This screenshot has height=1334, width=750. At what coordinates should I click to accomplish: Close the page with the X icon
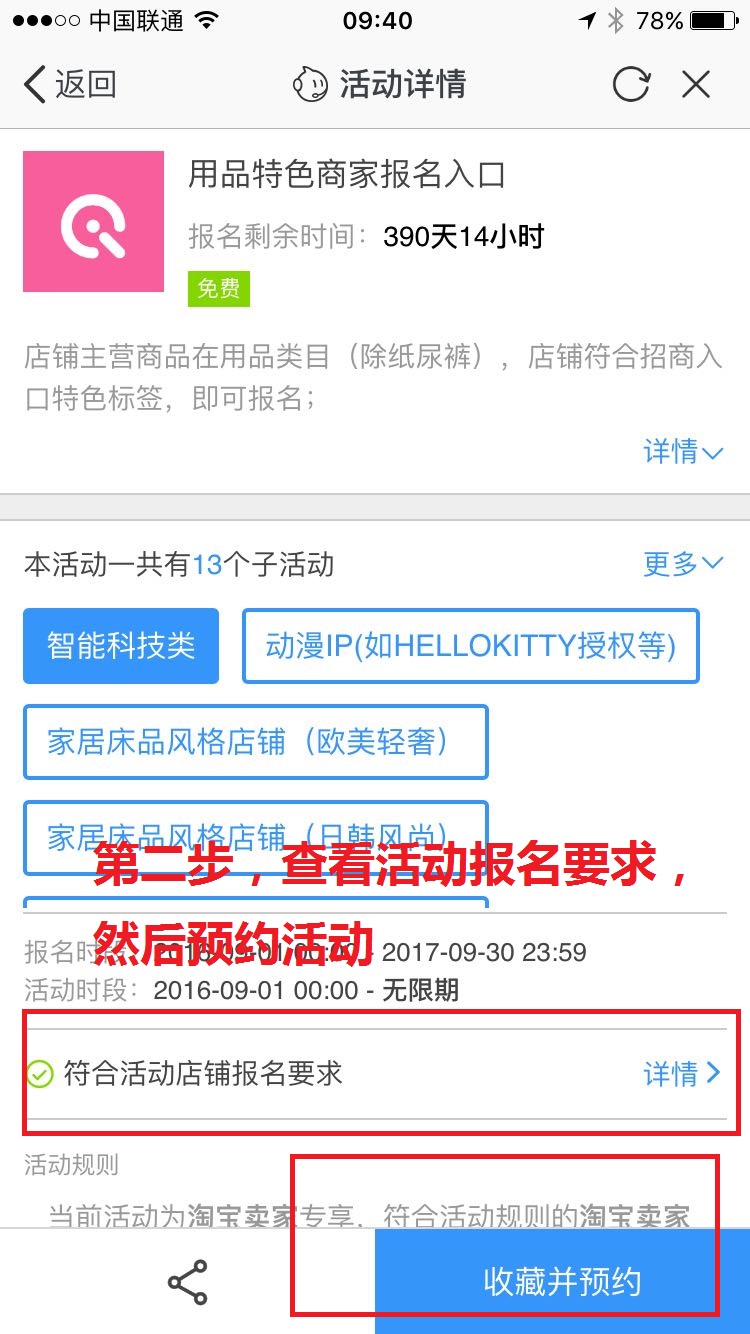696,85
